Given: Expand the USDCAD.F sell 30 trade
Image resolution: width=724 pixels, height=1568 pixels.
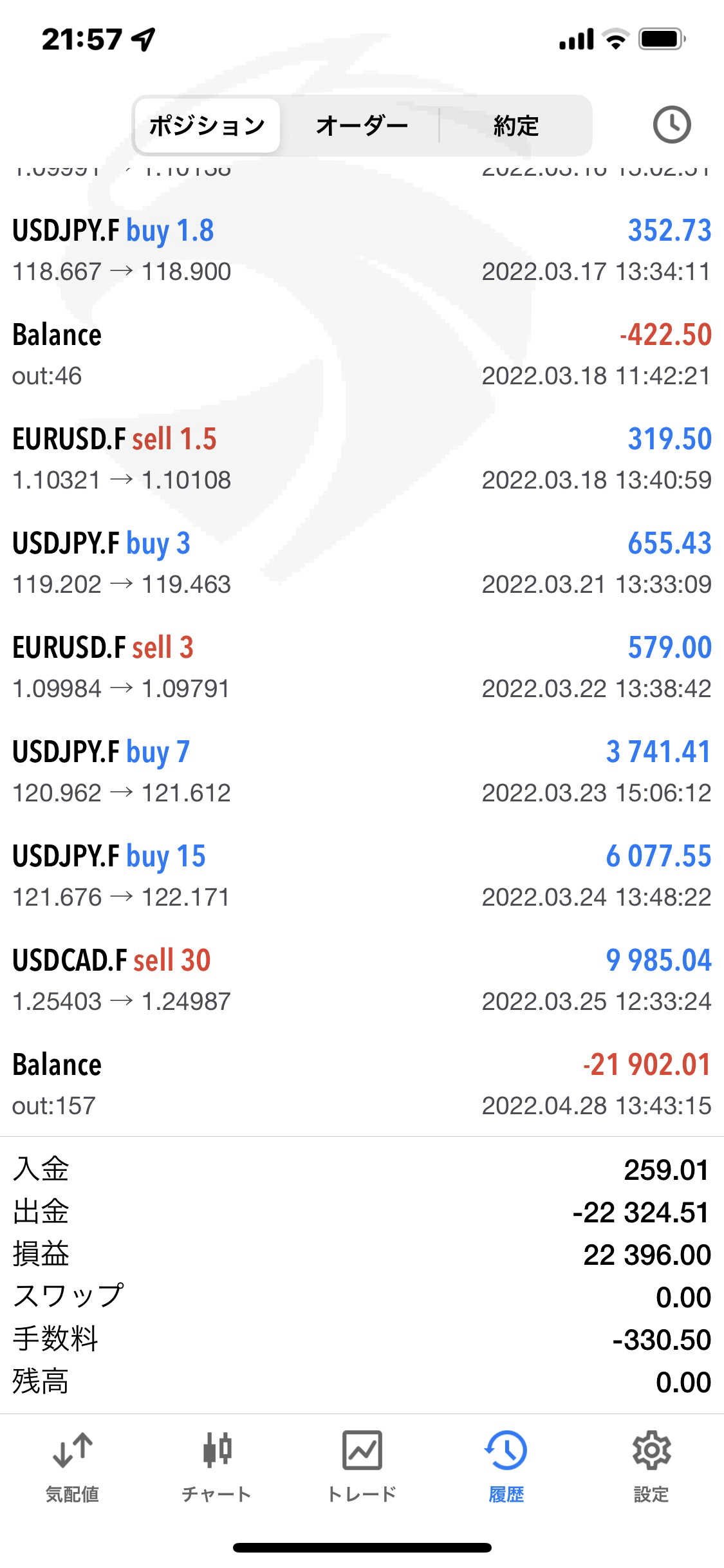Looking at the screenshot, I should (x=362, y=980).
